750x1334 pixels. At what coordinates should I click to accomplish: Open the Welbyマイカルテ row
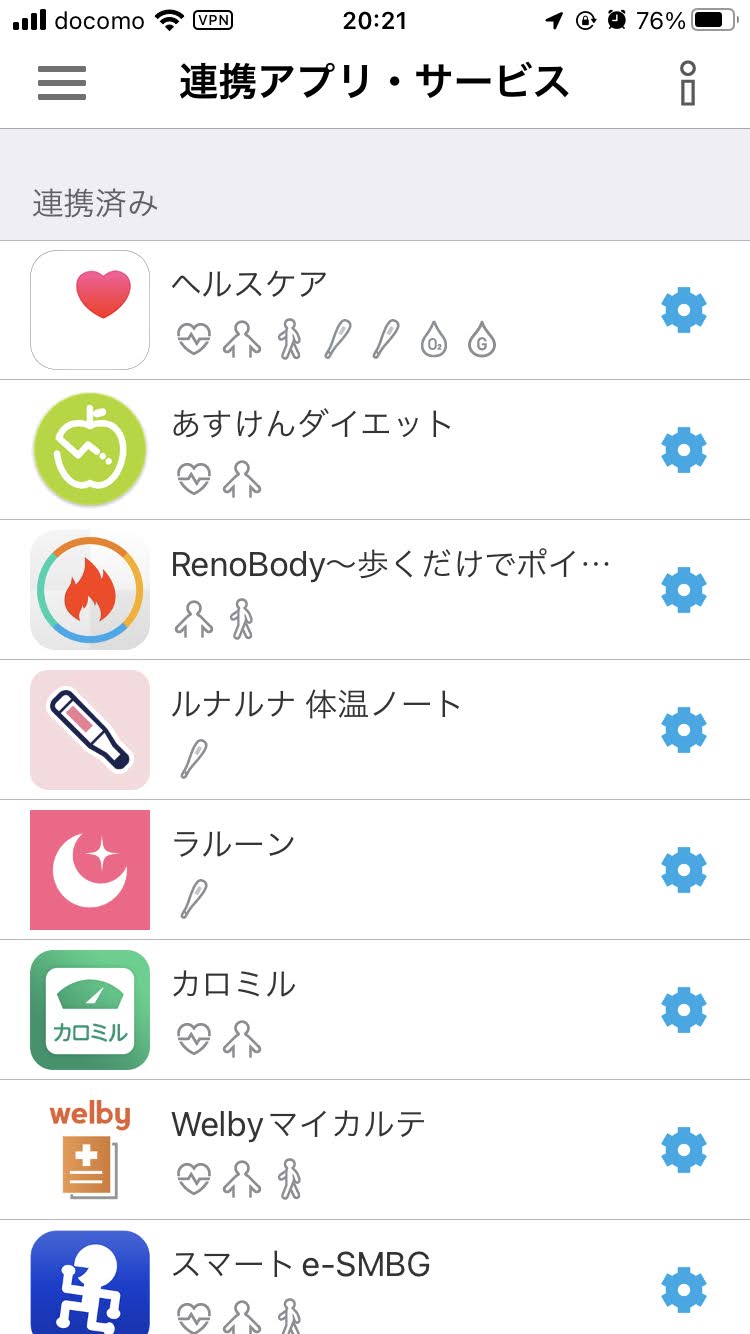375,1150
